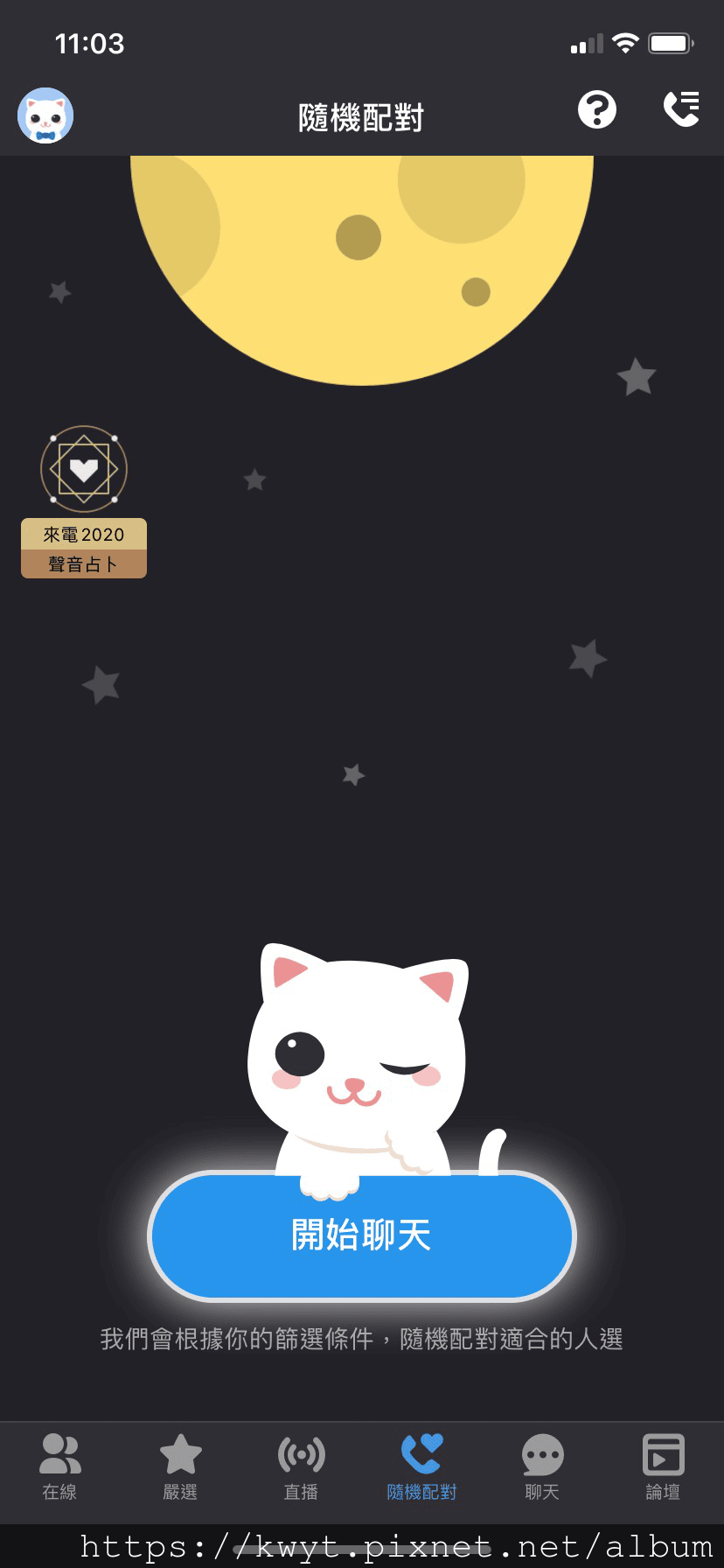
Task: Open the 來電2020 聲音占卜 badge
Action: tap(84, 502)
